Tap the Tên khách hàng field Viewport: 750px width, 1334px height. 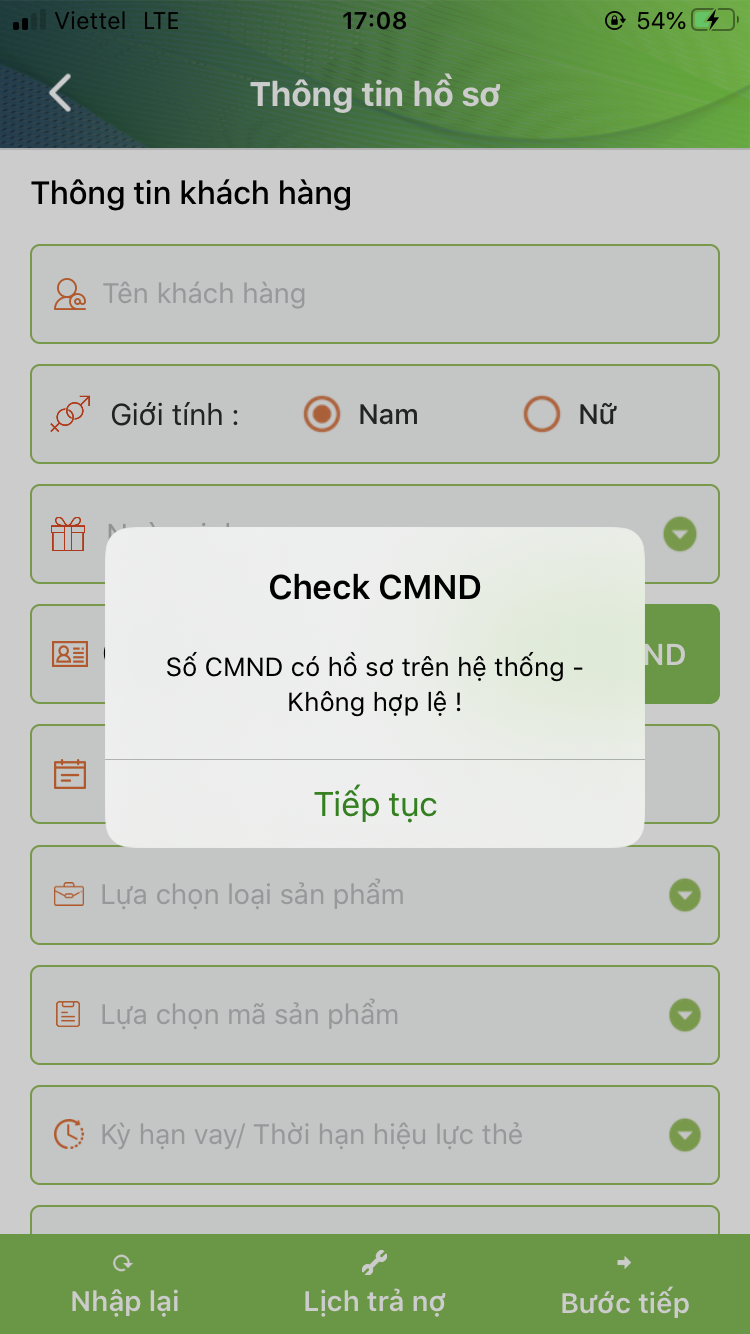click(375, 294)
